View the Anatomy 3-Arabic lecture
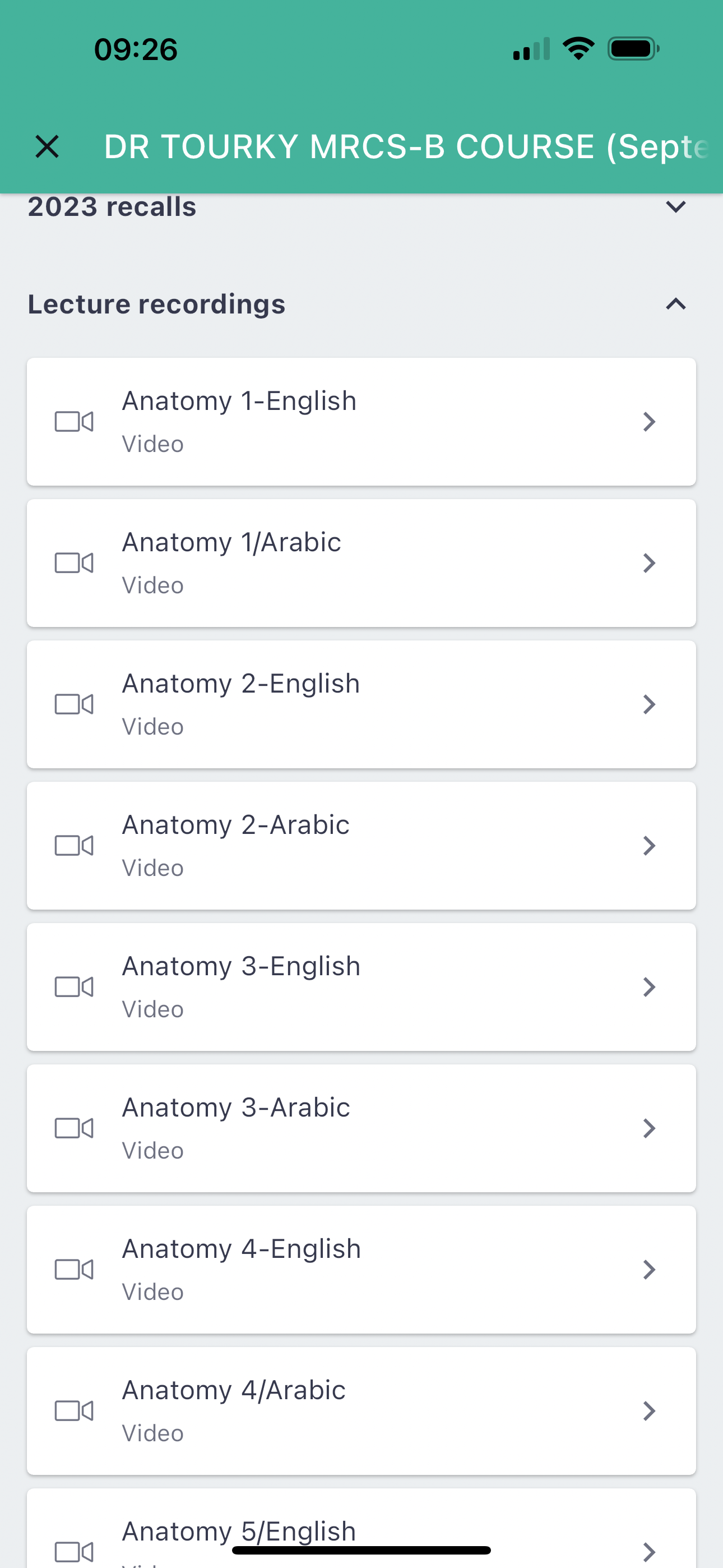Image resolution: width=723 pixels, height=1568 pixels. click(x=361, y=1128)
